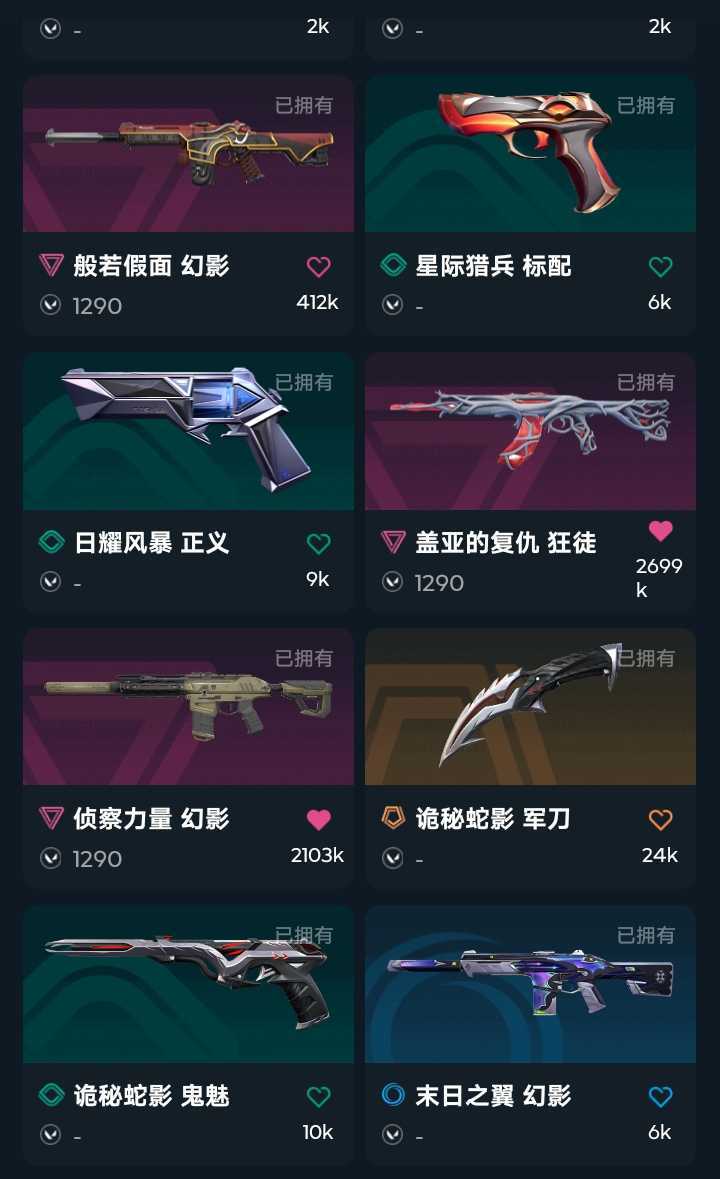This screenshot has height=1179, width=720.
Task: Open the 日耀风暴 正义 skin card
Action: 188,432
